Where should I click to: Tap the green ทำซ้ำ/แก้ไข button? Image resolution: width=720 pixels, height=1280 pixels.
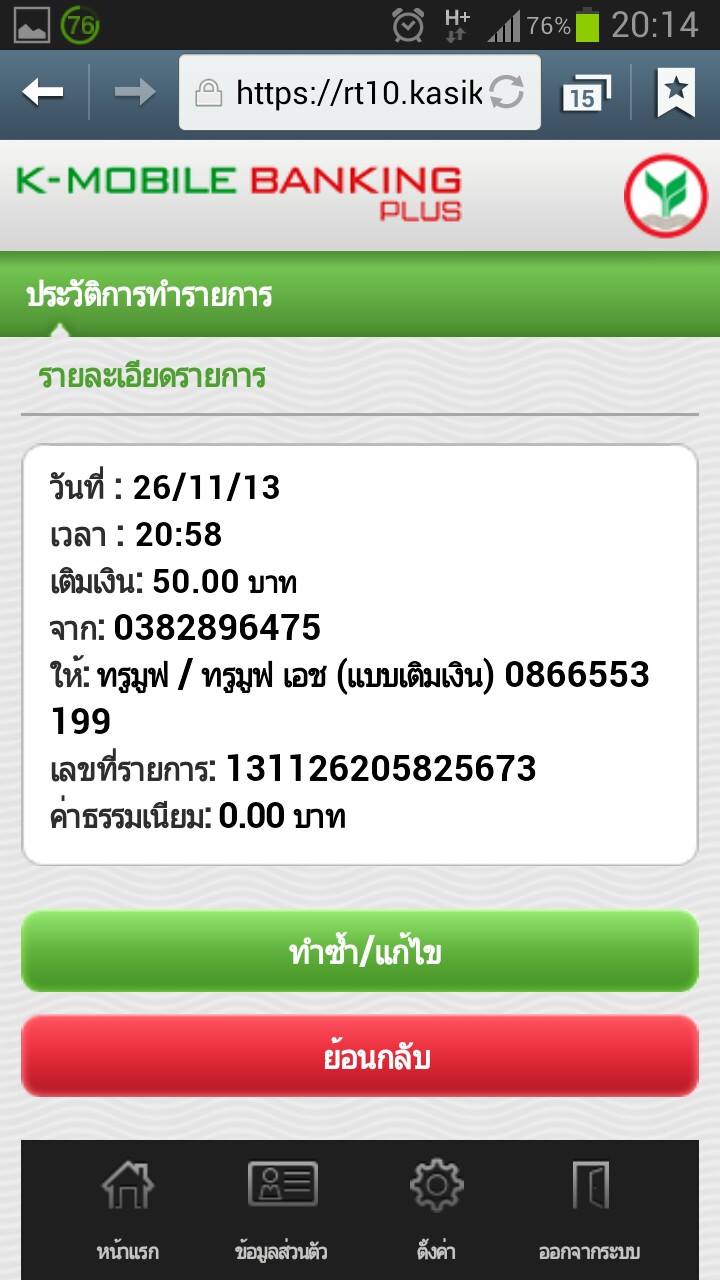(360, 951)
